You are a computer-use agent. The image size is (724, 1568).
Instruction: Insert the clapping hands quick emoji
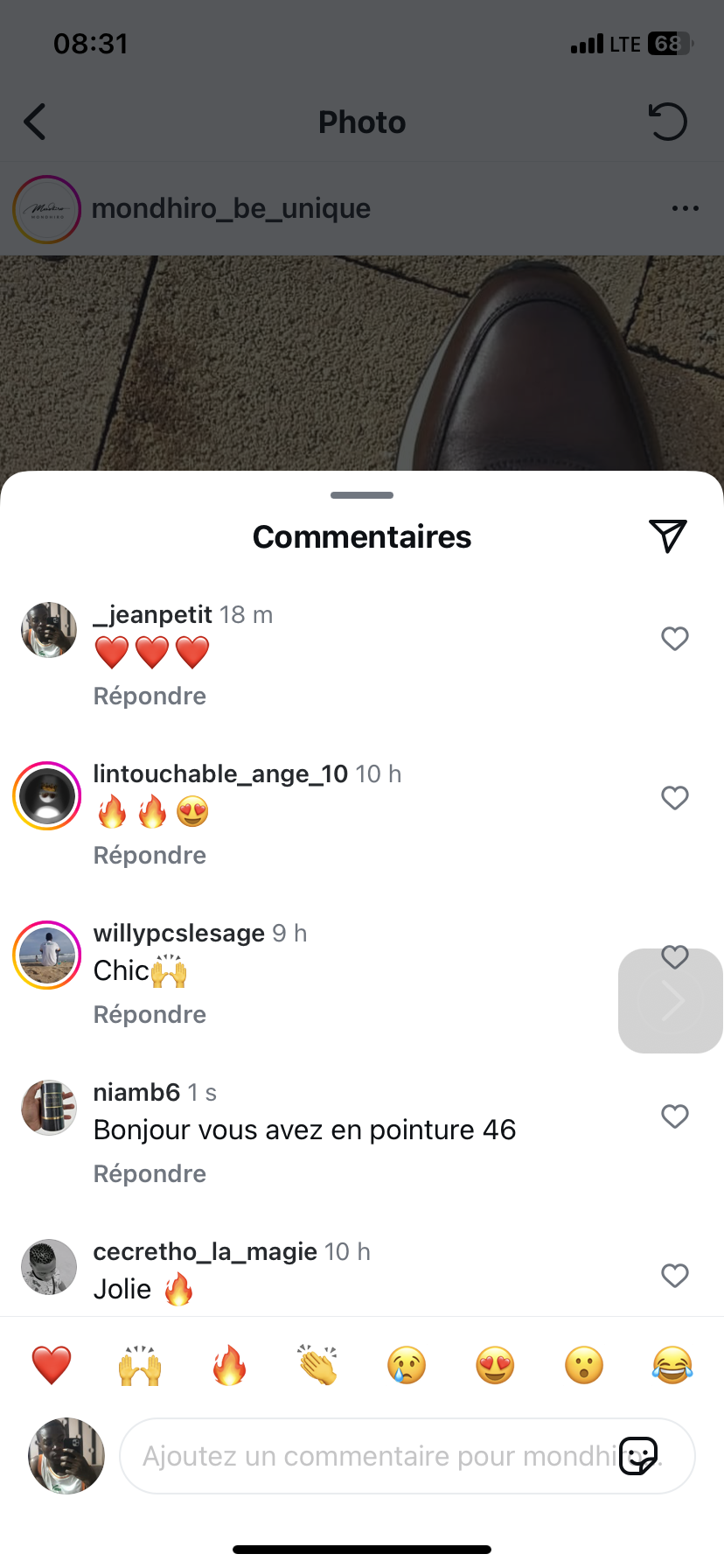point(317,1365)
